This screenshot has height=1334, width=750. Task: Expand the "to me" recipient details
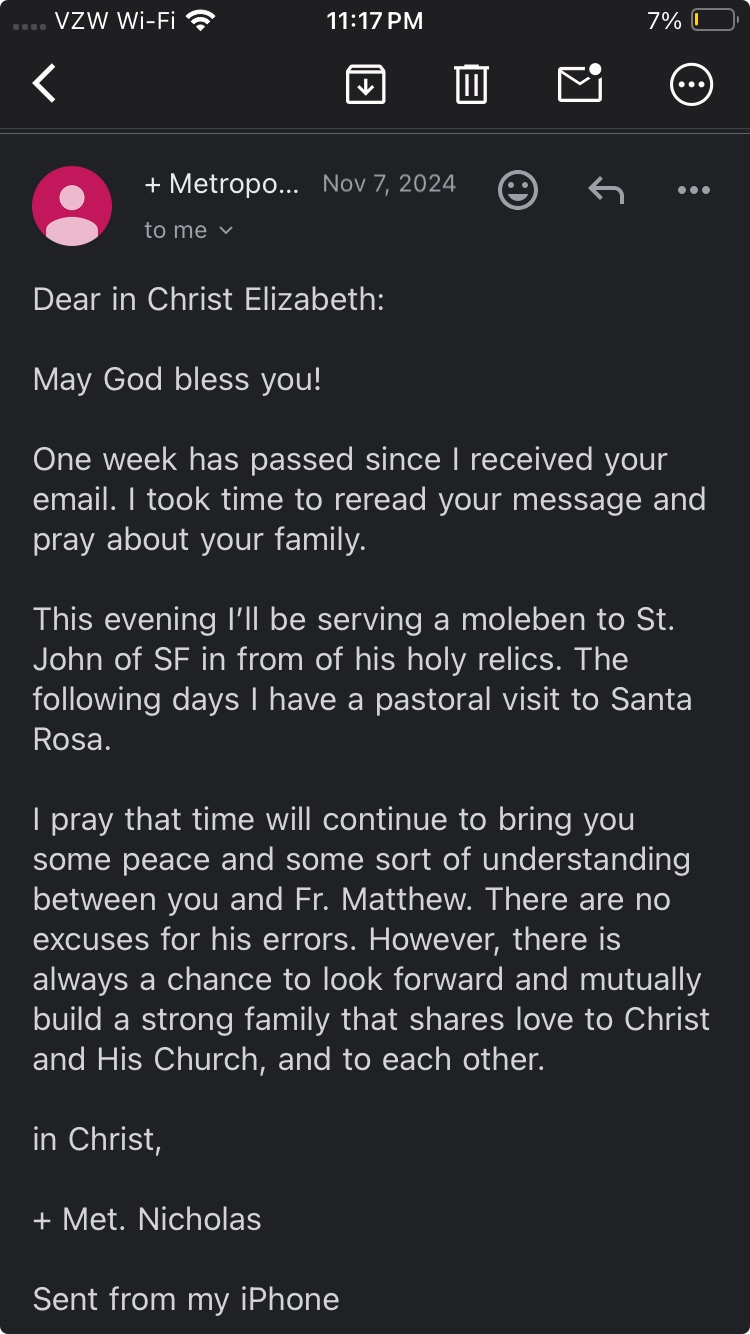point(189,230)
